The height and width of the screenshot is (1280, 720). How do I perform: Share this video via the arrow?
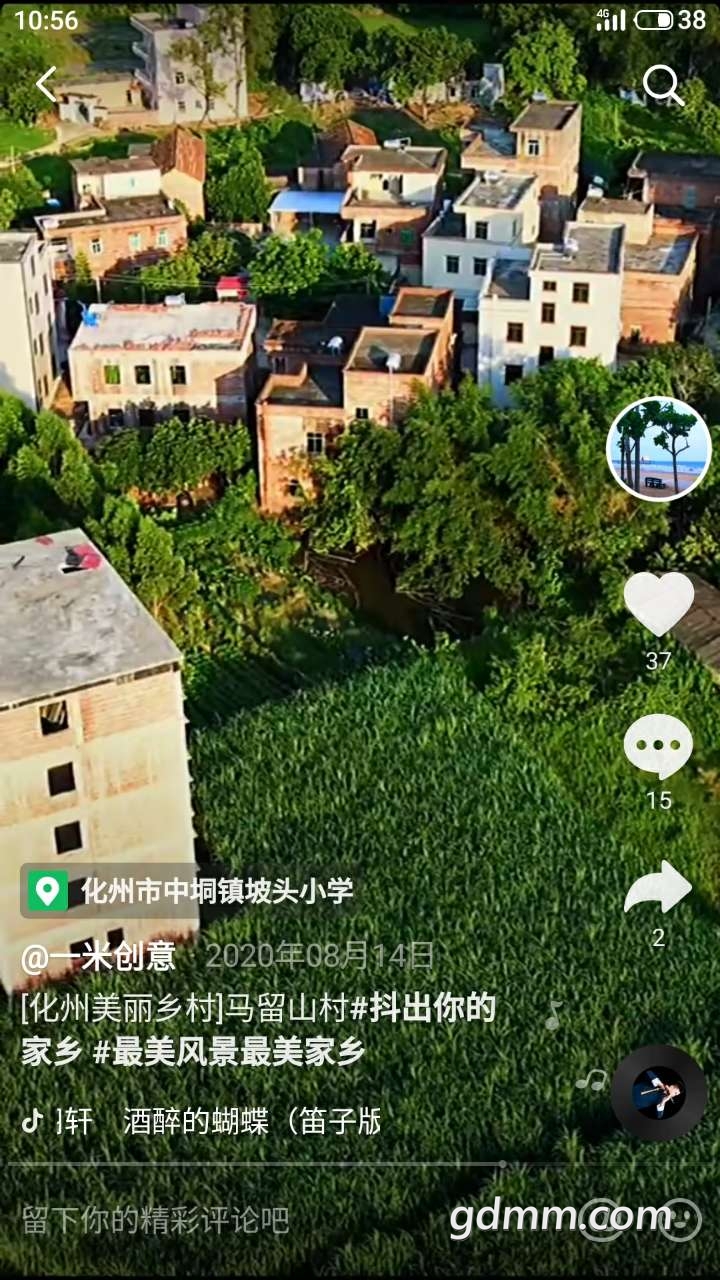tap(658, 888)
